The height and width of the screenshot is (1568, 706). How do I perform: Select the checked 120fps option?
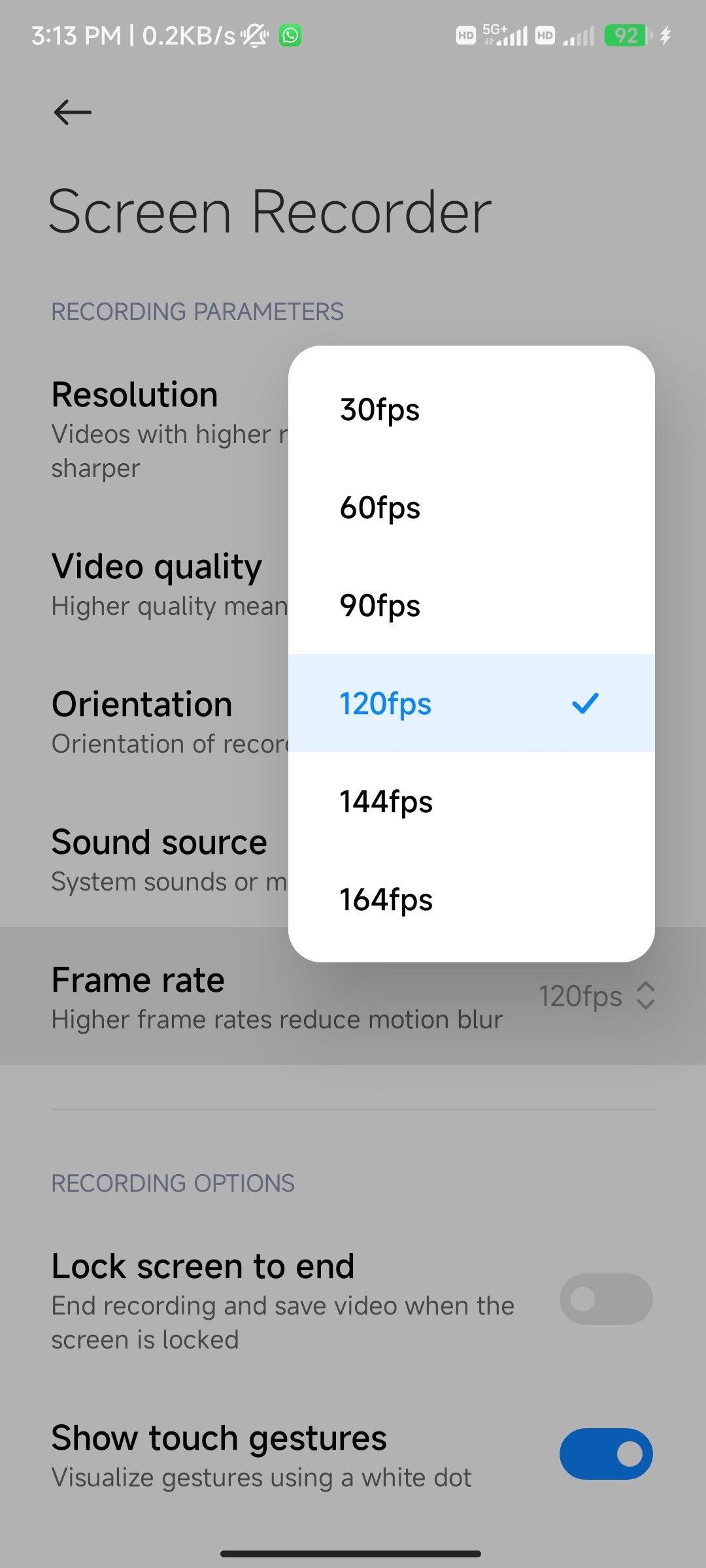pos(471,704)
